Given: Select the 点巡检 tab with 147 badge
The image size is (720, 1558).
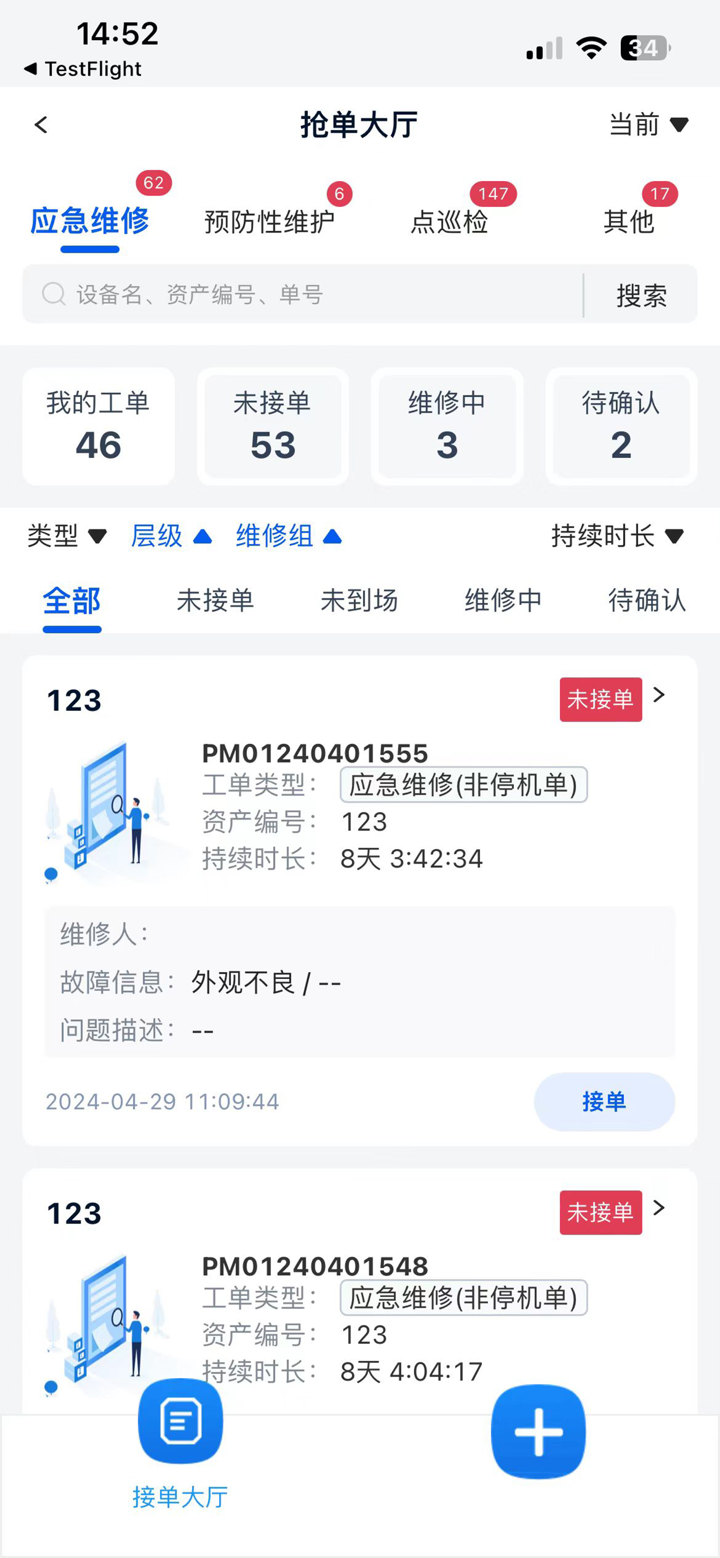Looking at the screenshot, I should pyautogui.click(x=448, y=223).
